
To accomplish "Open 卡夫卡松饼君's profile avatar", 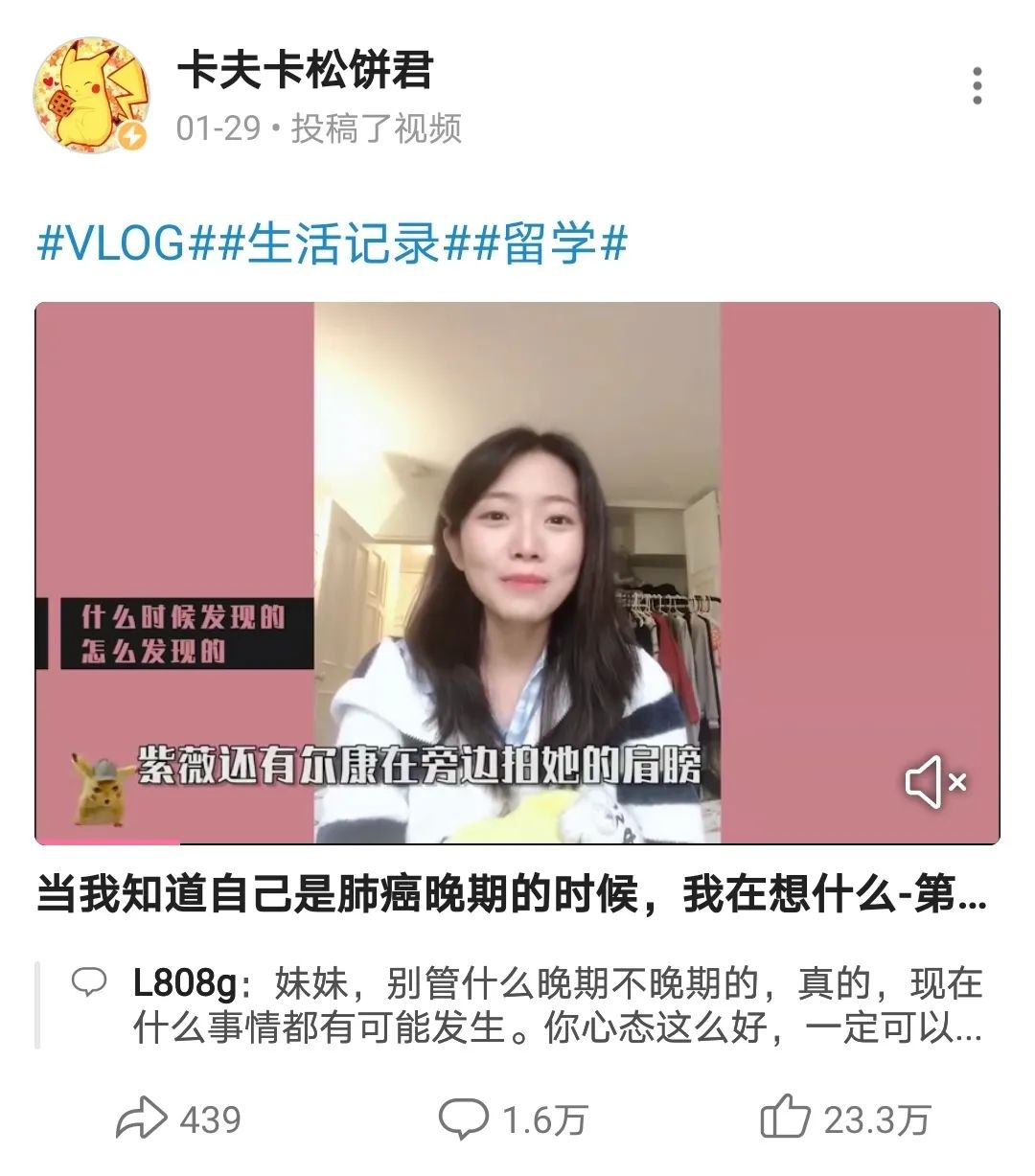I will tap(92, 94).
